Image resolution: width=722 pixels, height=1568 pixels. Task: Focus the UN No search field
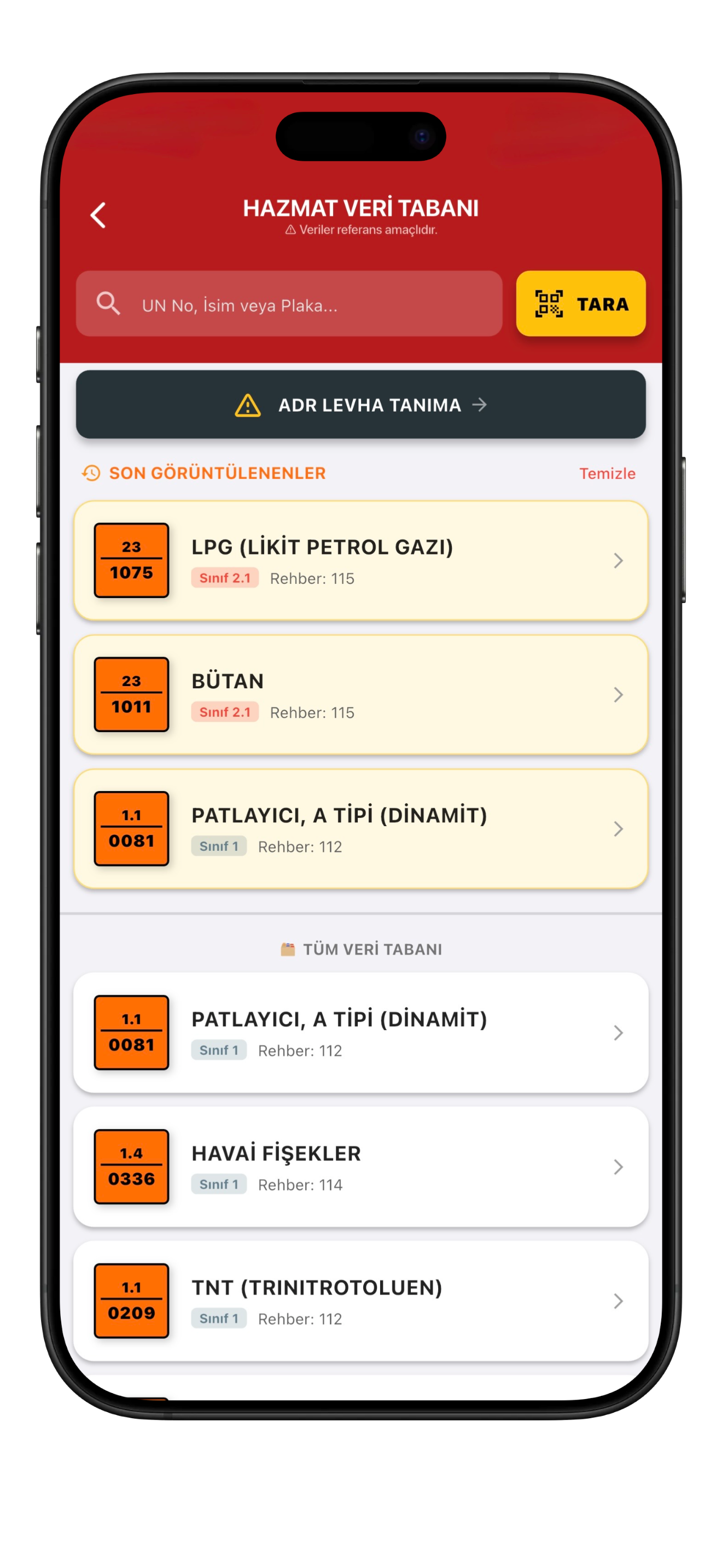coord(289,304)
